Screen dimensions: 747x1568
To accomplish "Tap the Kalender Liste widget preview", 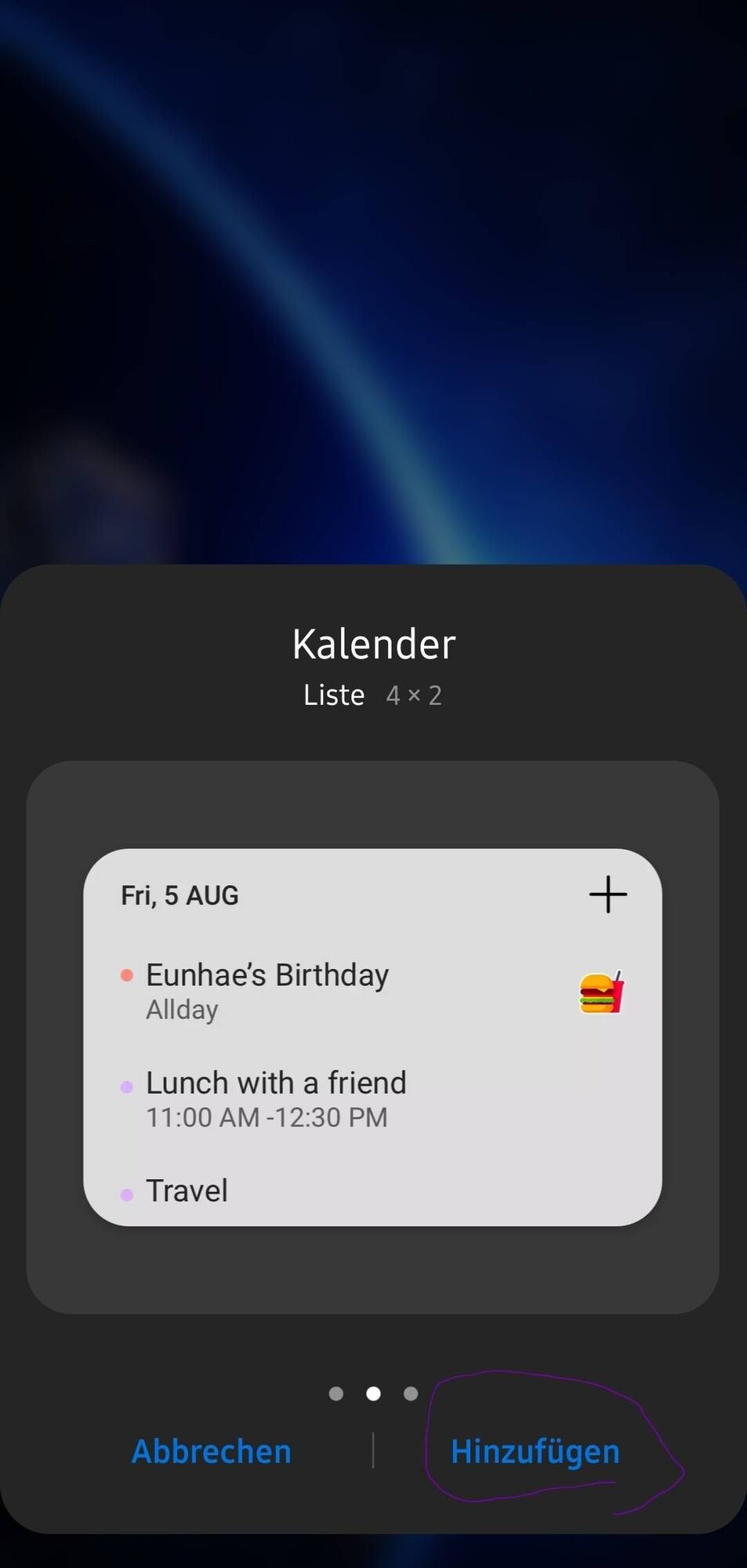I will [x=372, y=1036].
